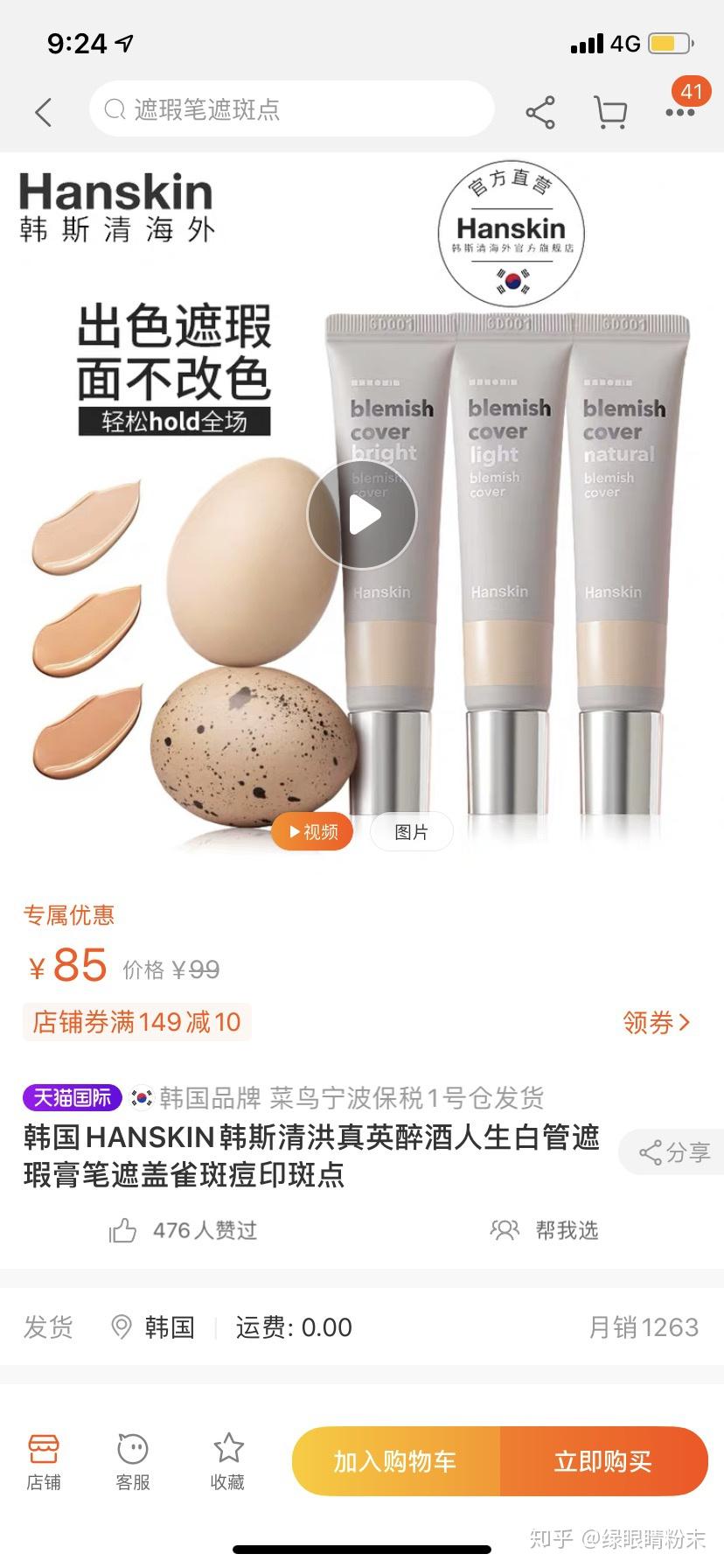Viewport: 724px width, 1568px height.
Task: Tap 加入购物车 to add to cart
Action: coord(395,1461)
